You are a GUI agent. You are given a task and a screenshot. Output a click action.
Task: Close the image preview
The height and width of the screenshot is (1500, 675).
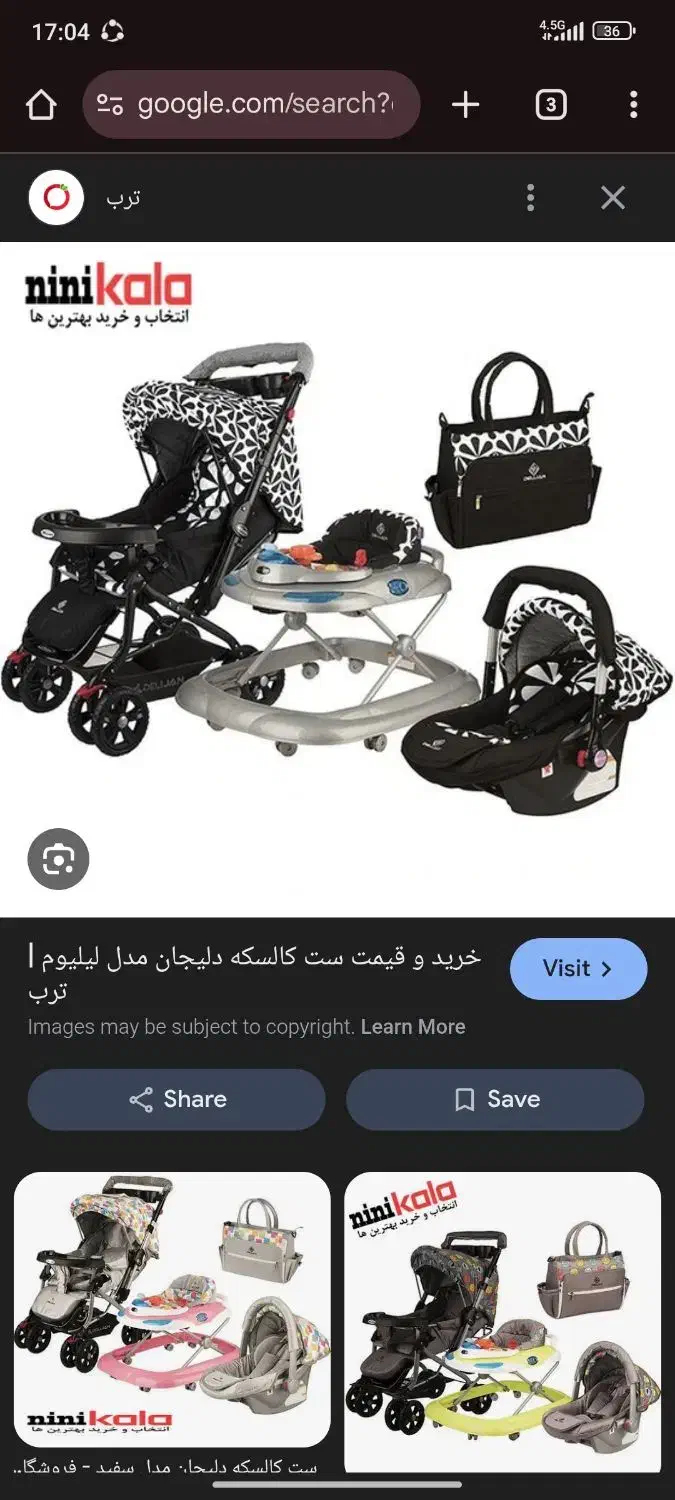click(612, 198)
